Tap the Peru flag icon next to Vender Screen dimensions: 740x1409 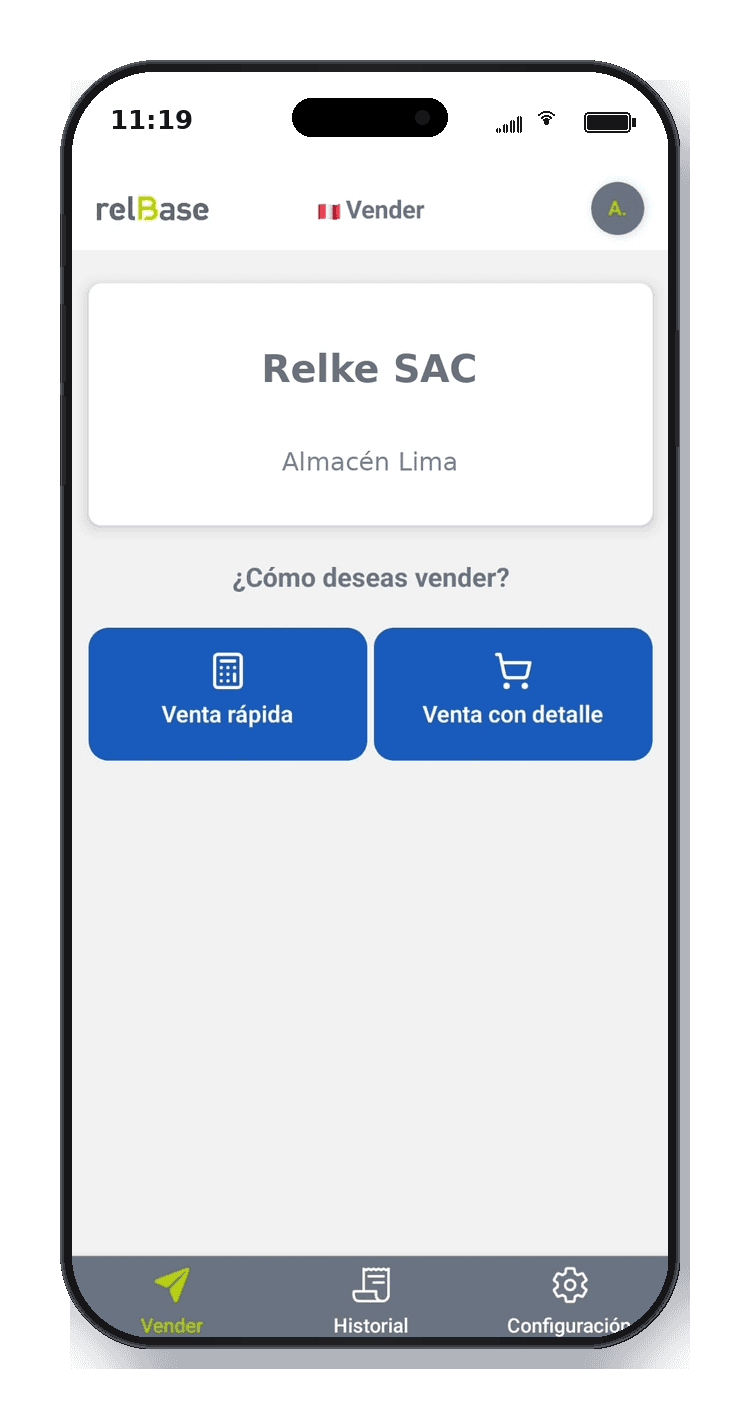pyautogui.click(x=331, y=210)
